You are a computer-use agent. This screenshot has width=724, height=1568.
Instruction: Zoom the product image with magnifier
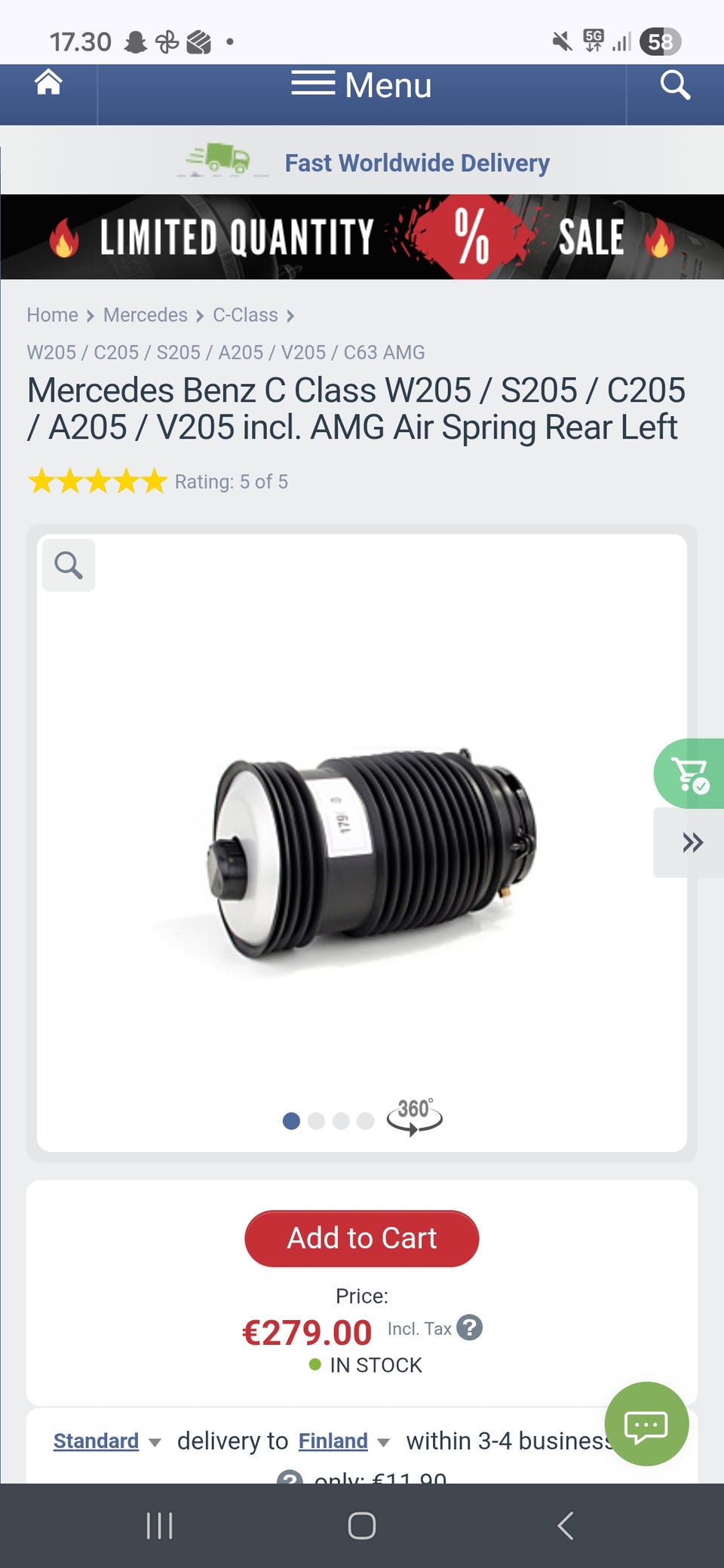point(69,565)
